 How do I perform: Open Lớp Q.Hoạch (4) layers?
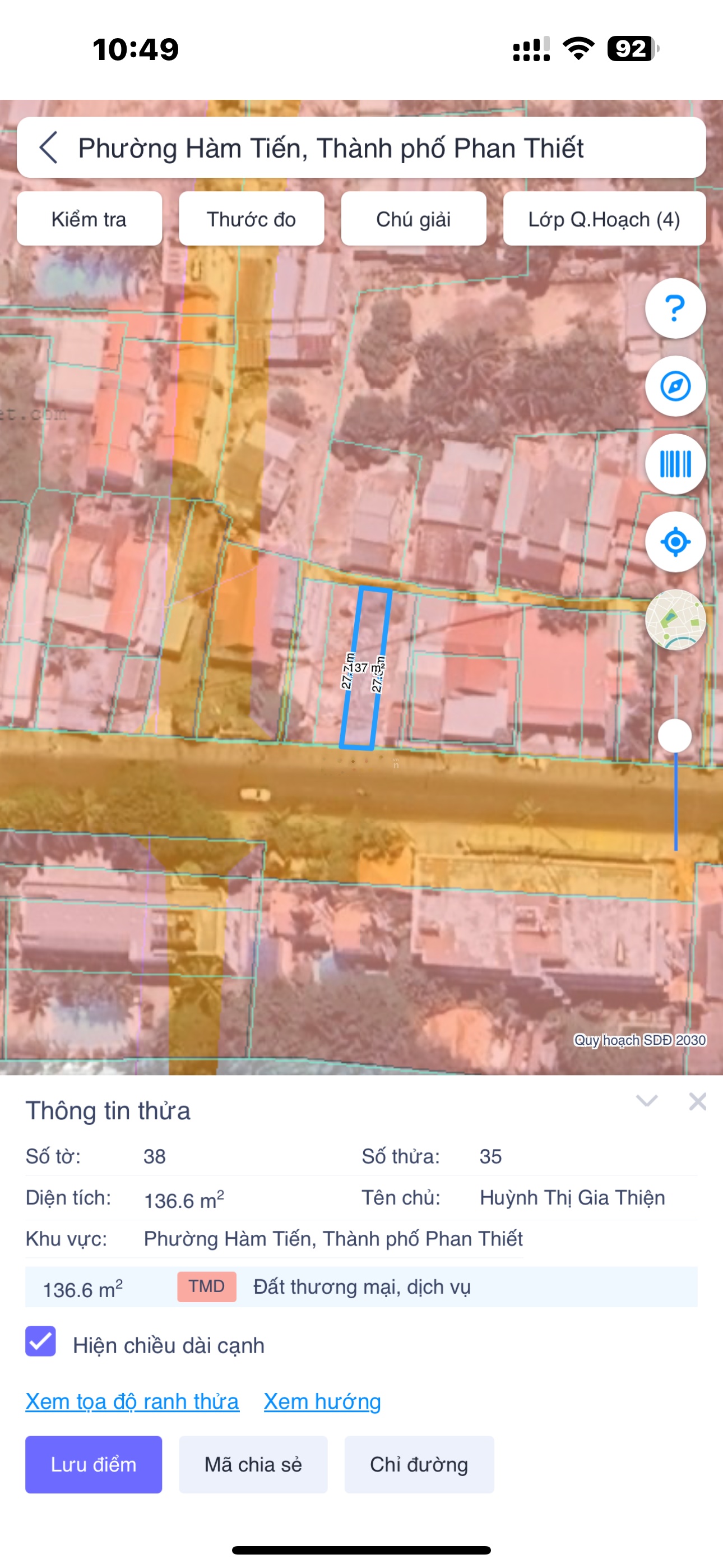coord(604,219)
